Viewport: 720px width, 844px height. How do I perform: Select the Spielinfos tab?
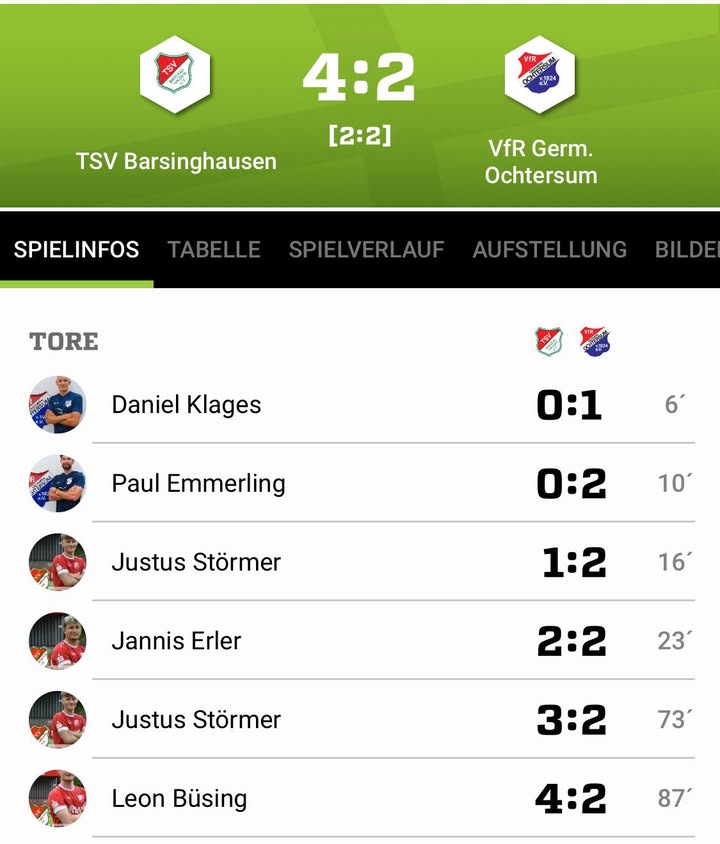(x=76, y=249)
